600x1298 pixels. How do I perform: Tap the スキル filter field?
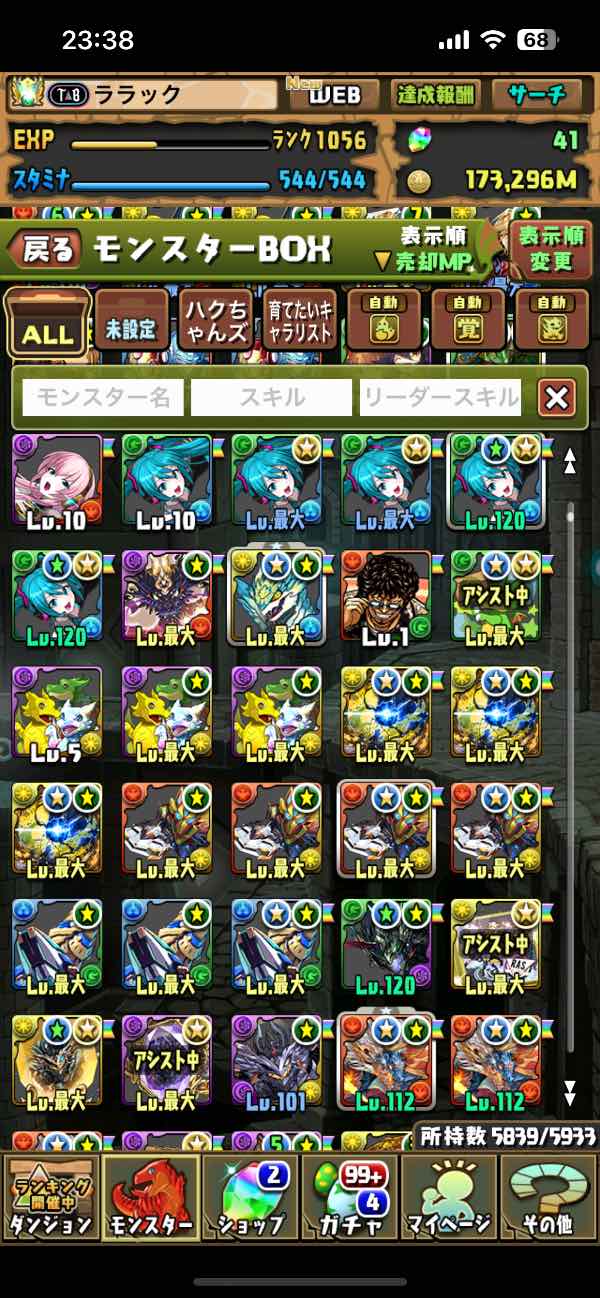coord(271,398)
